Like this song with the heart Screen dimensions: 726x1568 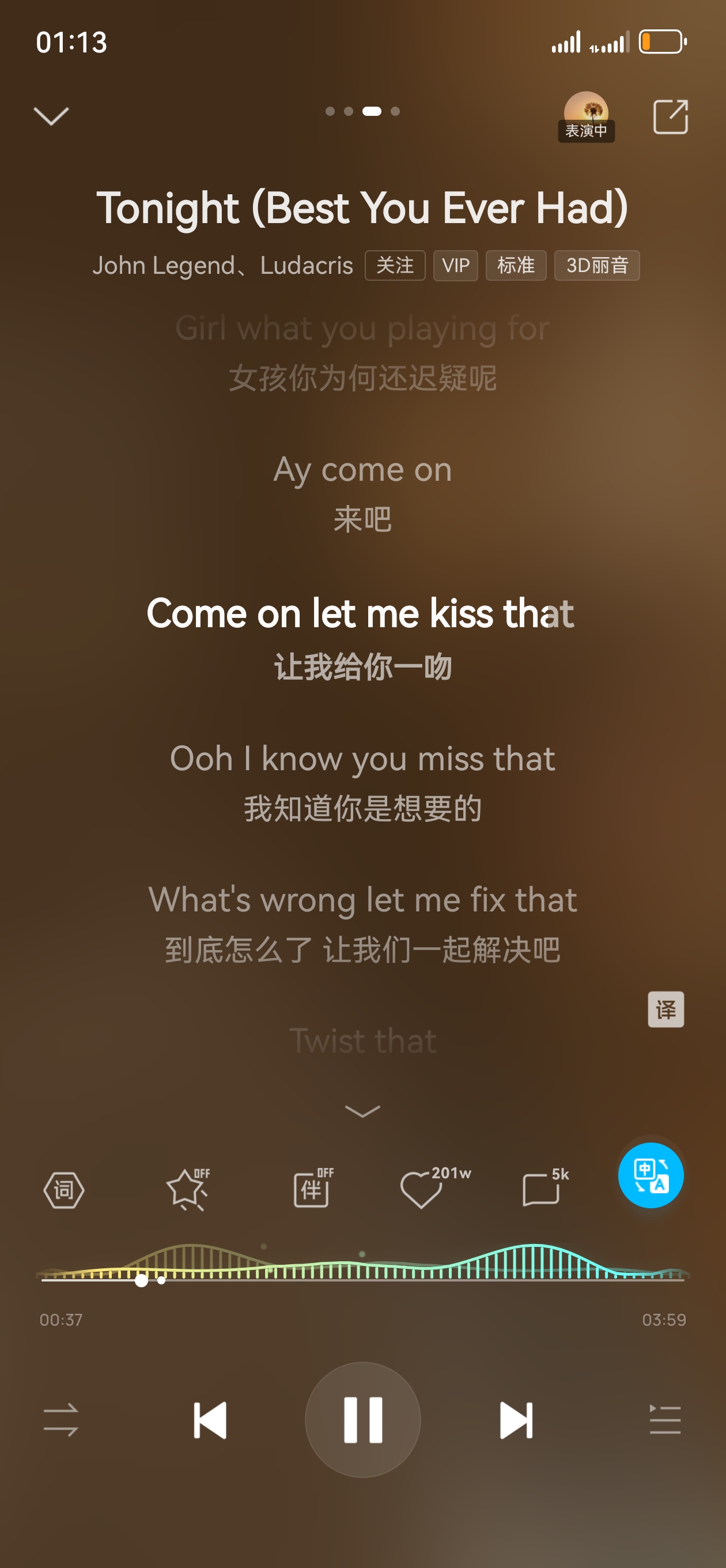coord(421,1189)
